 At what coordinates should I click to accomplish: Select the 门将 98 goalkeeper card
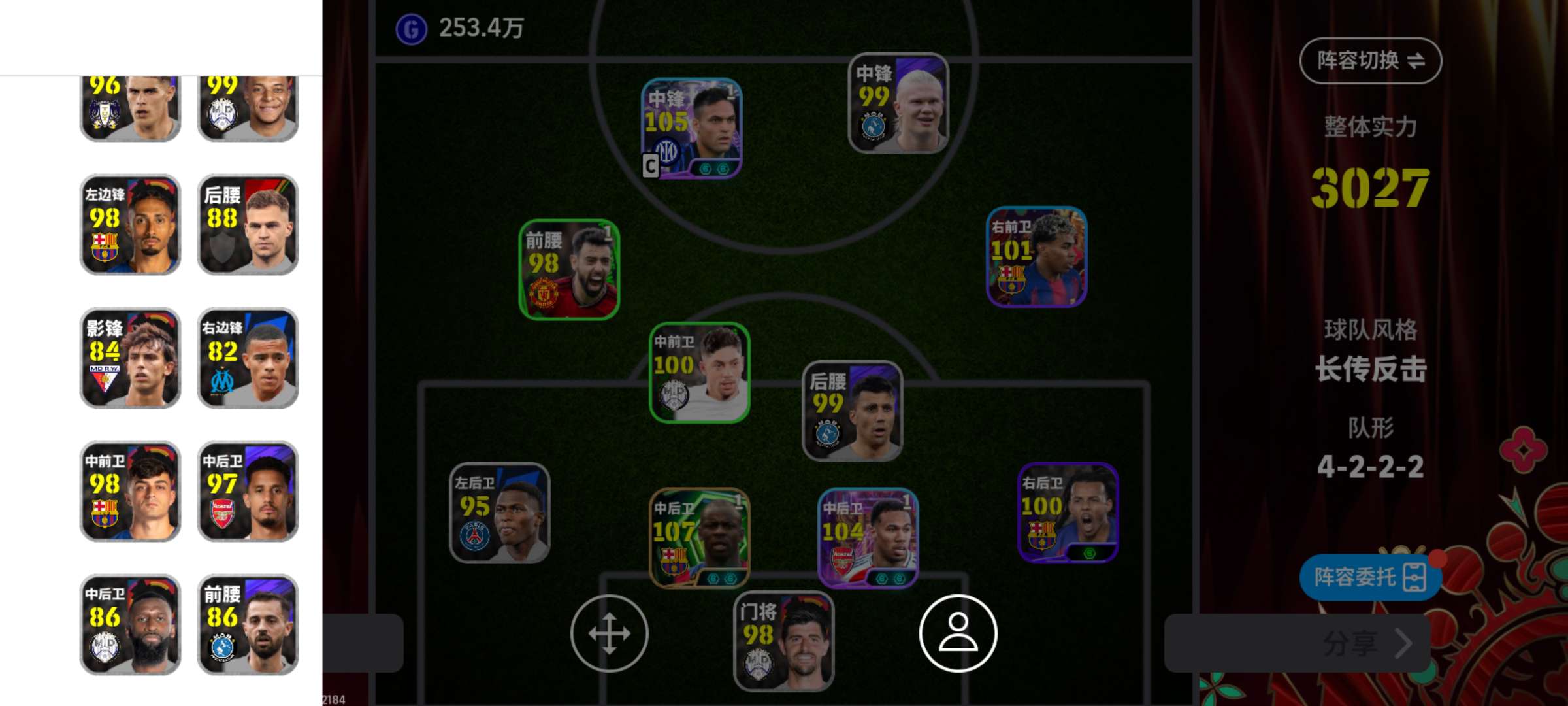tap(783, 641)
